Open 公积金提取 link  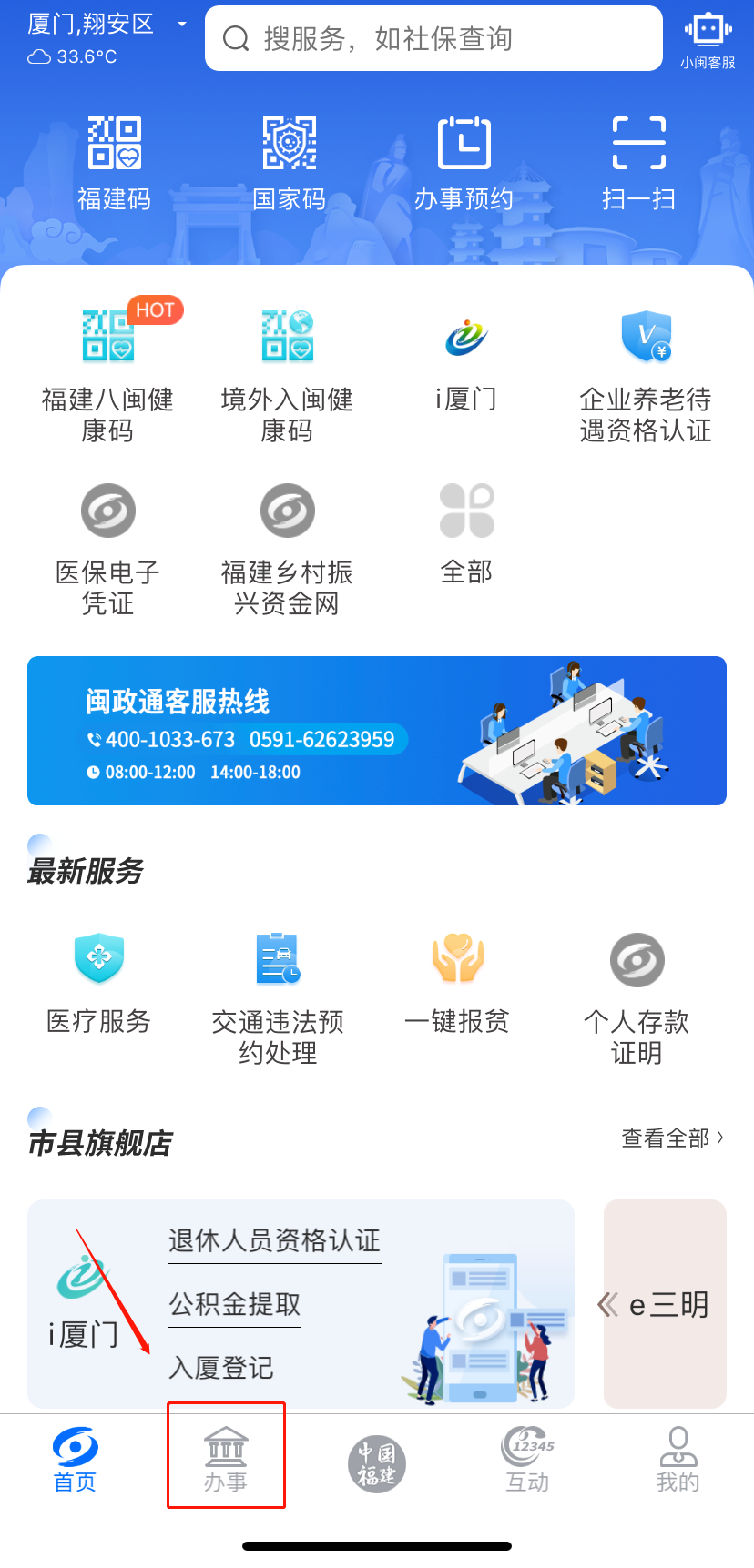[235, 1304]
